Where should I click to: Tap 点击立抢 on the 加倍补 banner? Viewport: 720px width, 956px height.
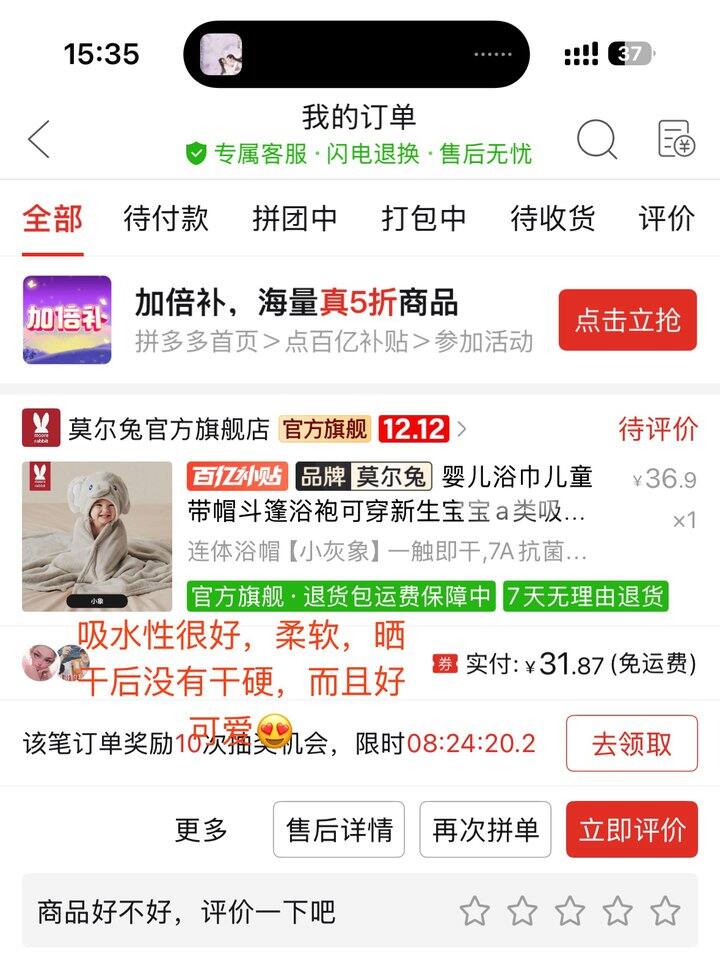click(627, 320)
